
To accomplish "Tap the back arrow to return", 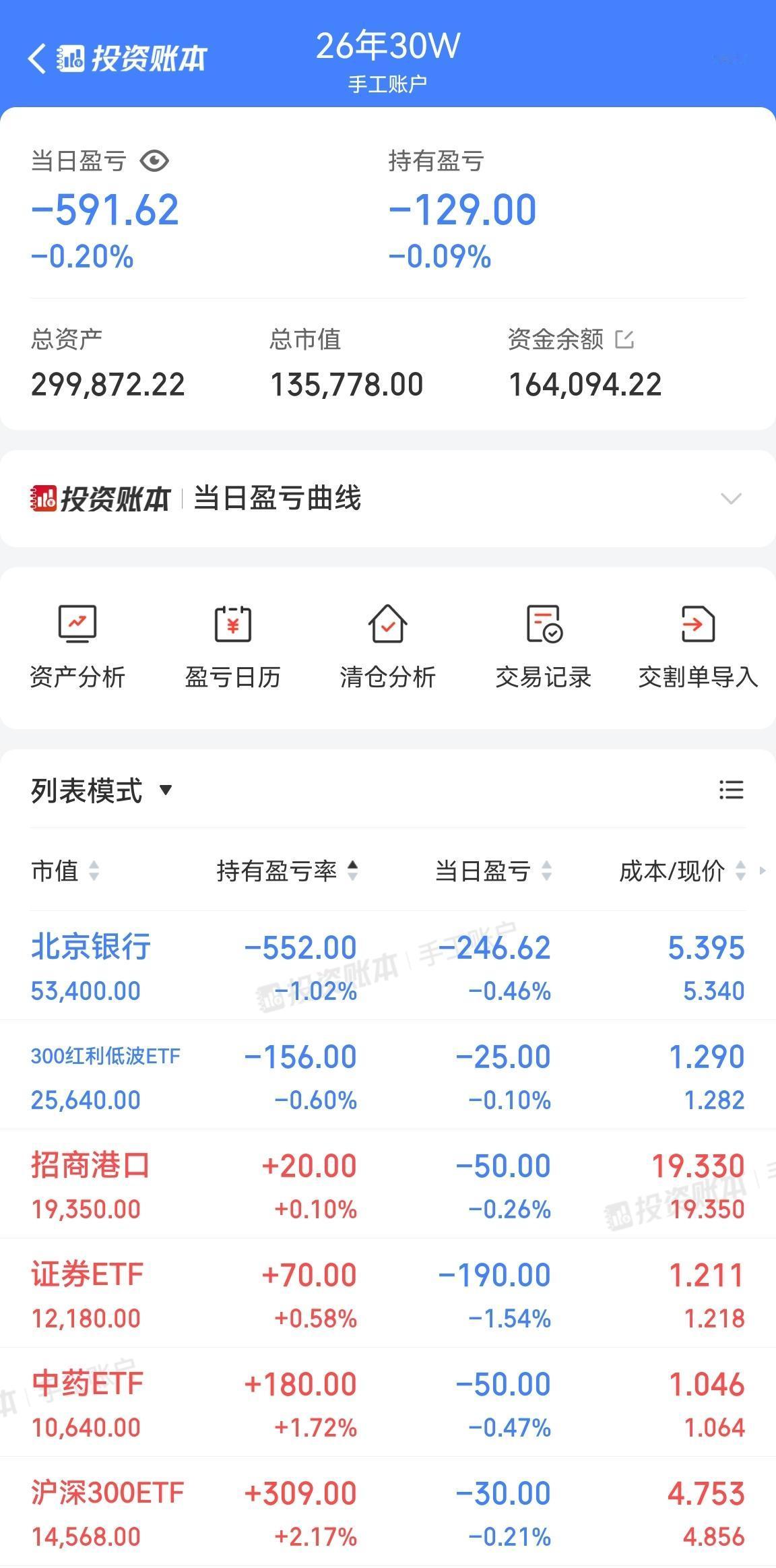I will point(37,57).
